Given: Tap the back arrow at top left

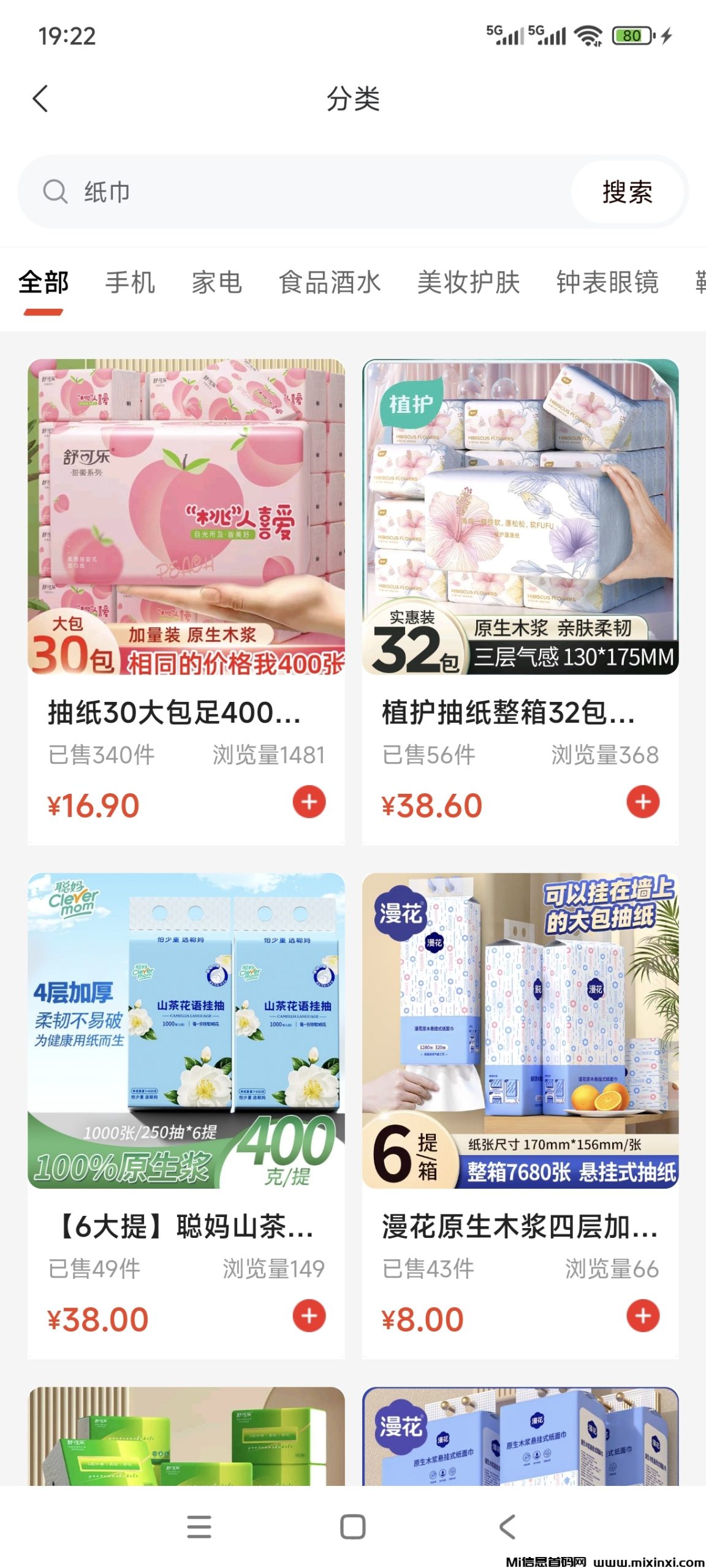Looking at the screenshot, I should [40, 98].
